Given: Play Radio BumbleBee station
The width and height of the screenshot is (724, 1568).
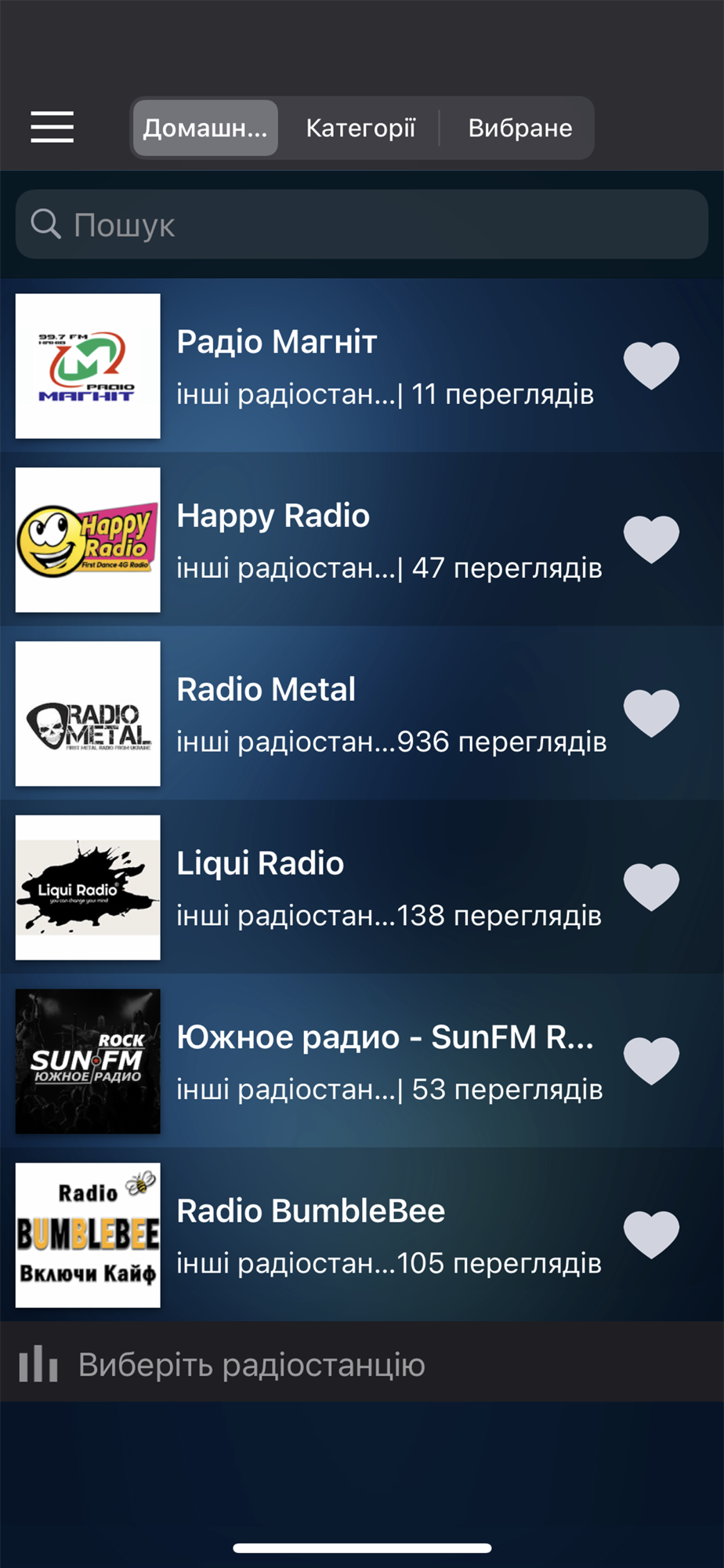Looking at the screenshot, I should click(x=313, y=1236).
